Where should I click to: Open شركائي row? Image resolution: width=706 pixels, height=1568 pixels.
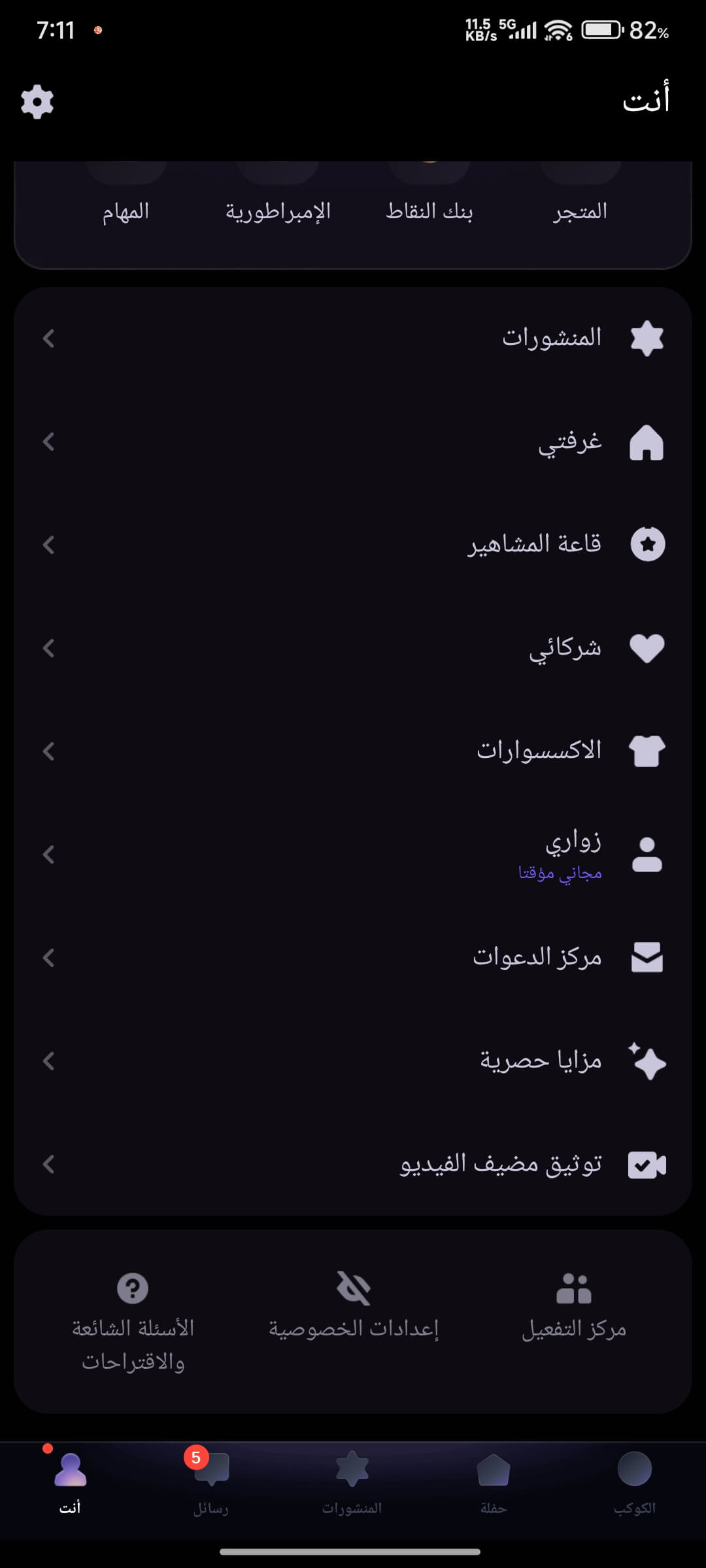(x=353, y=647)
